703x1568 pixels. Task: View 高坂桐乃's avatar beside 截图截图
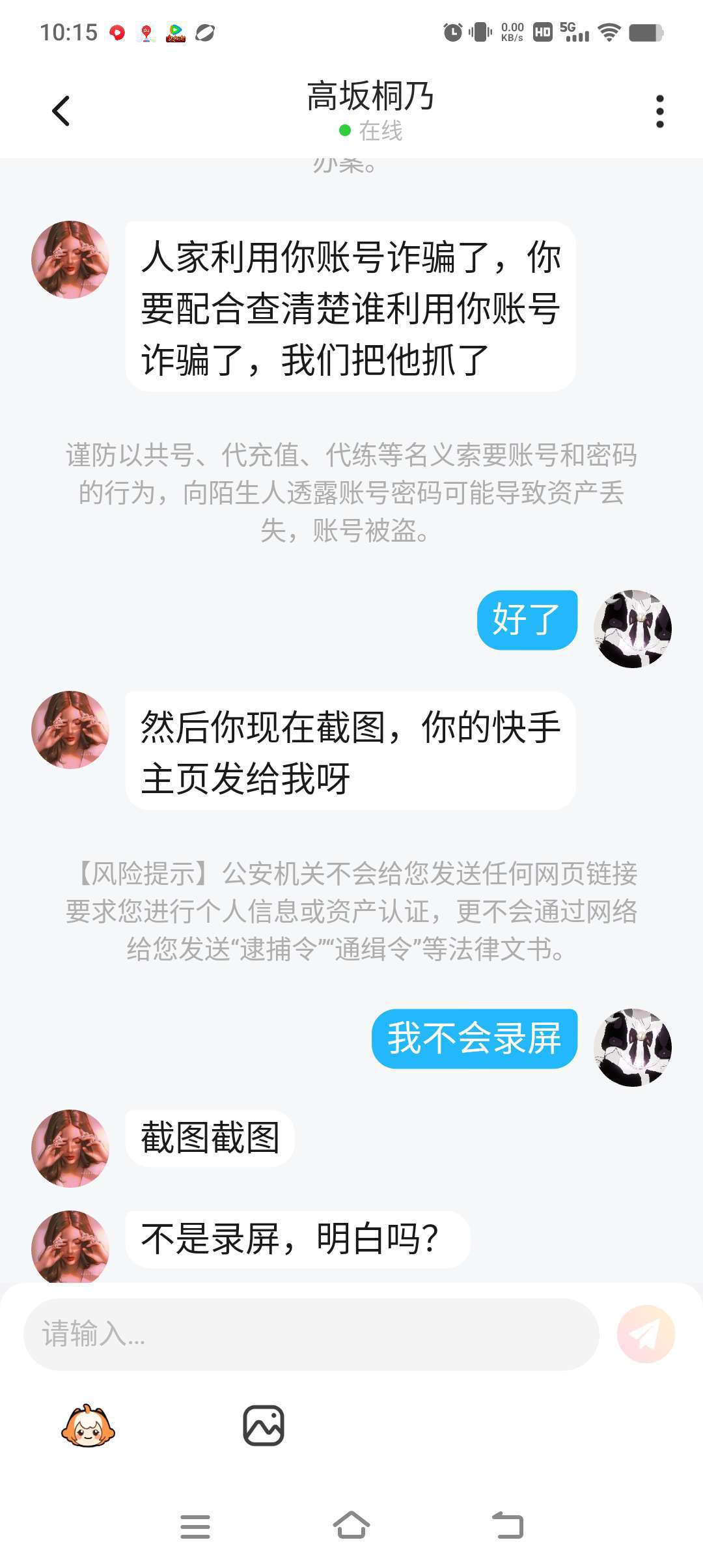point(70,1148)
